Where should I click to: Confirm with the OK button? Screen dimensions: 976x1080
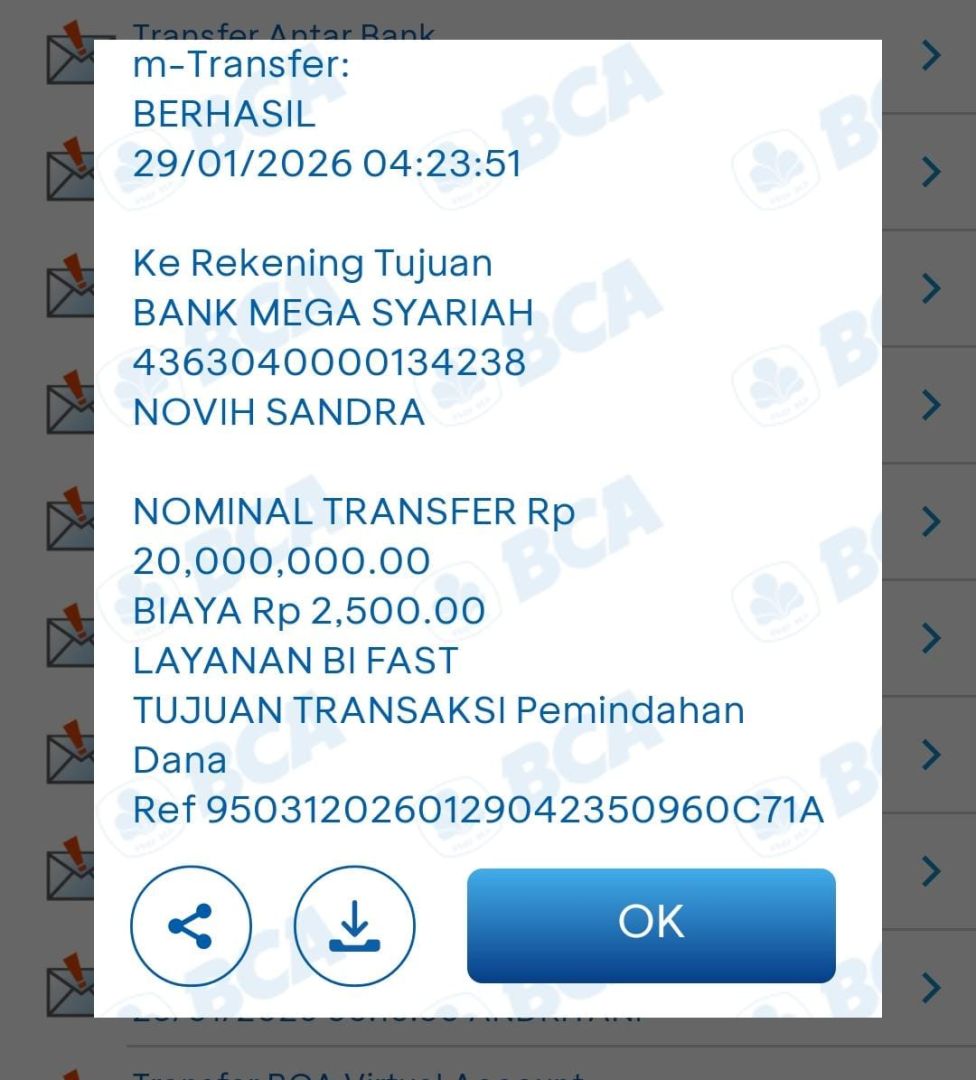[x=650, y=925]
